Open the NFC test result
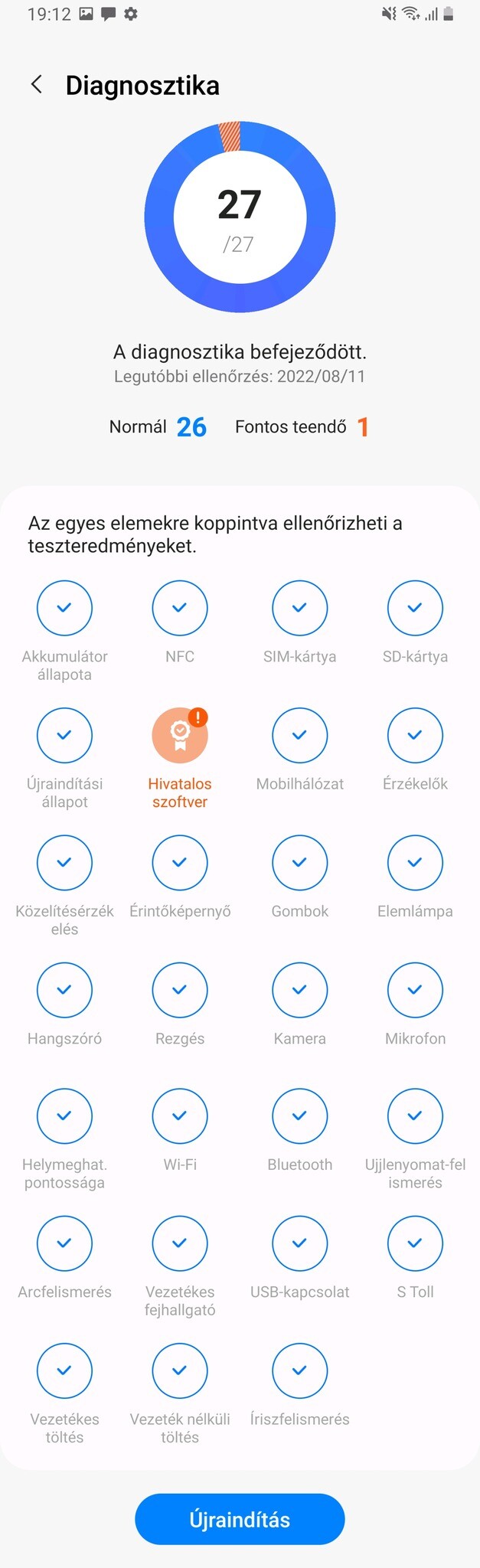 [x=180, y=608]
